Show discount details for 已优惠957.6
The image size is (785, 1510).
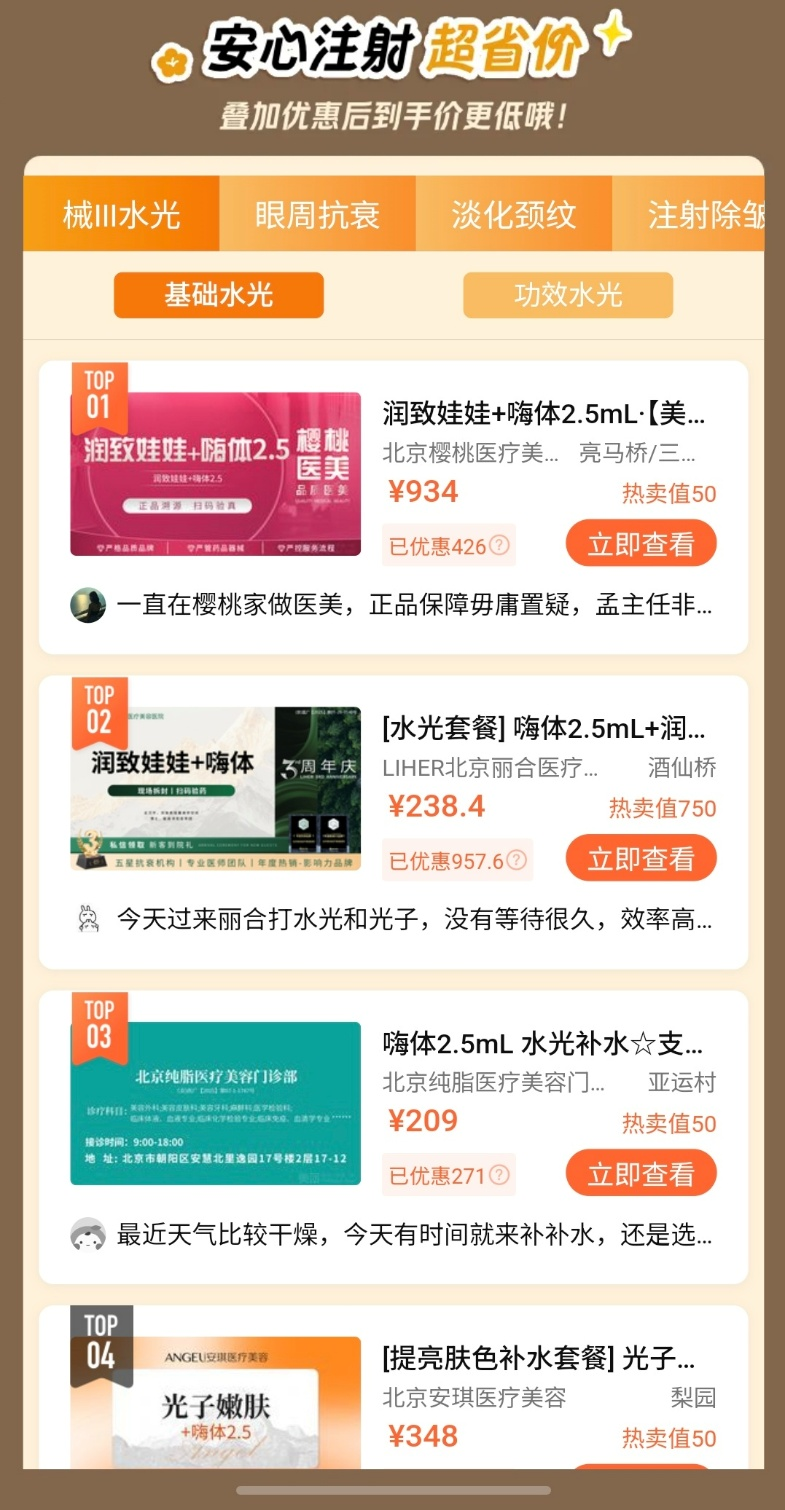pos(516,861)
